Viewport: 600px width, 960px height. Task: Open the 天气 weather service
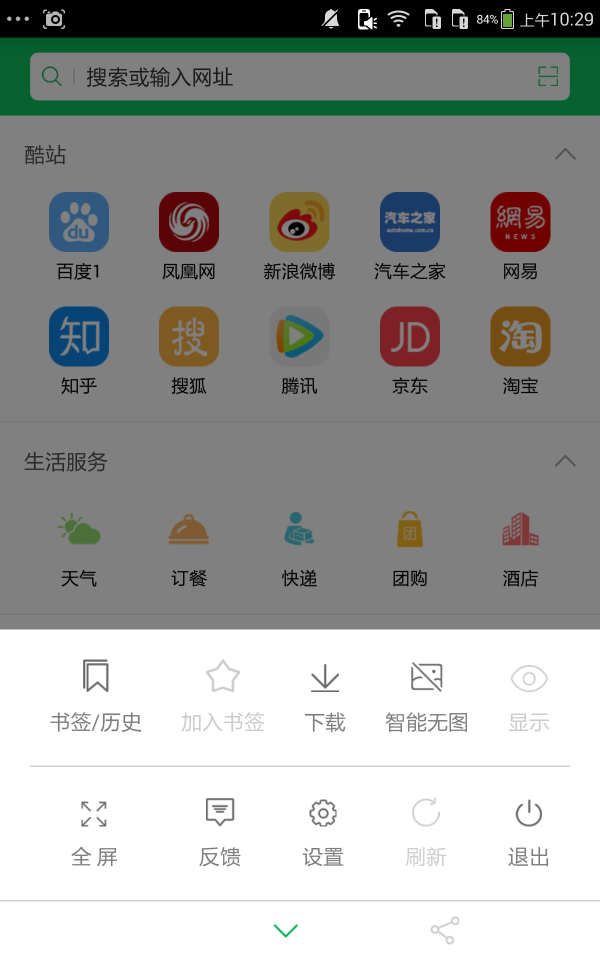point(79,545)
